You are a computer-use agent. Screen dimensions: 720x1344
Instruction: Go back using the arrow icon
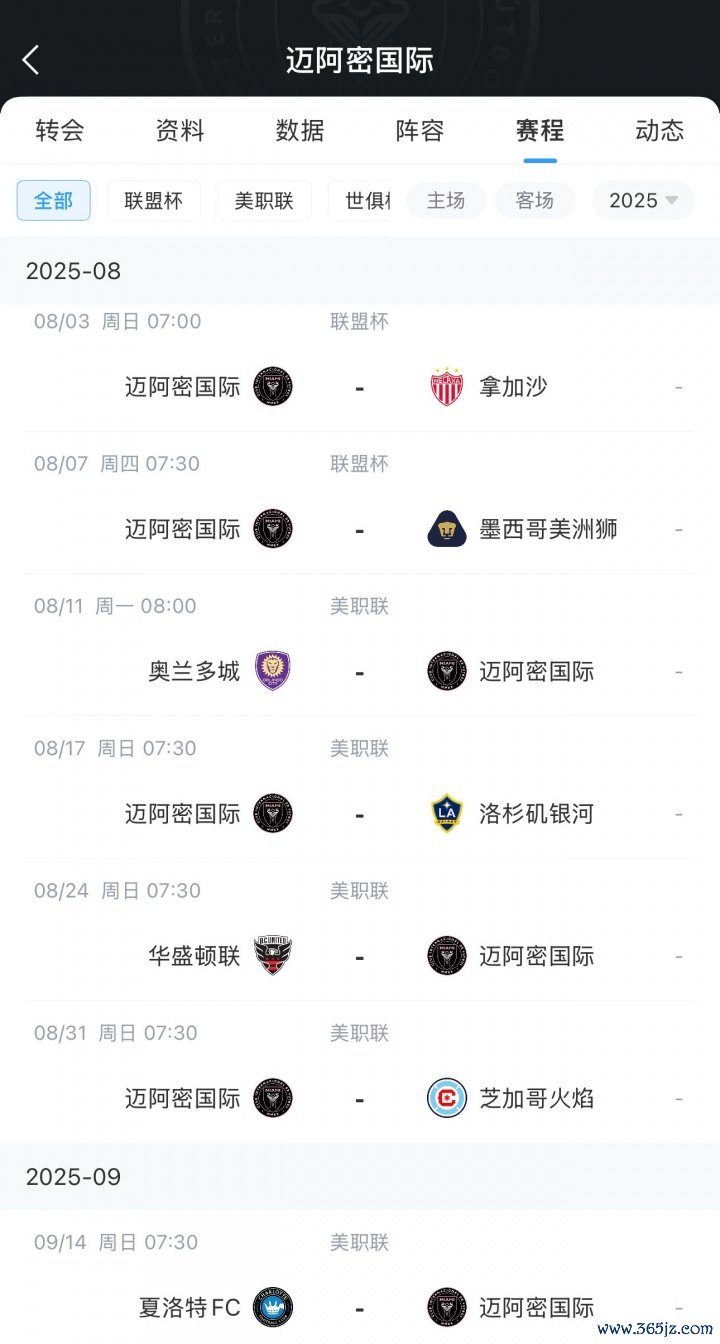point(31,60)
